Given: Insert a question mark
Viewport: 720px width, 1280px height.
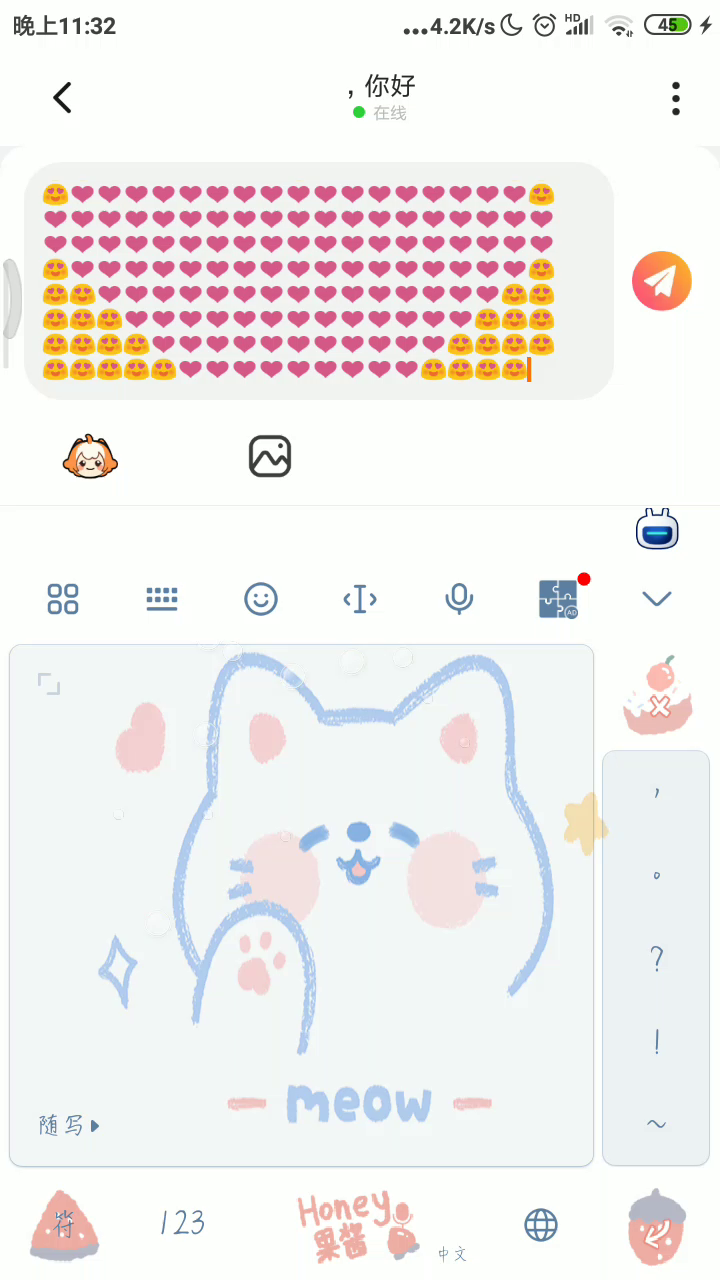Looking at the screenshot, I should [x=656, y=959].
